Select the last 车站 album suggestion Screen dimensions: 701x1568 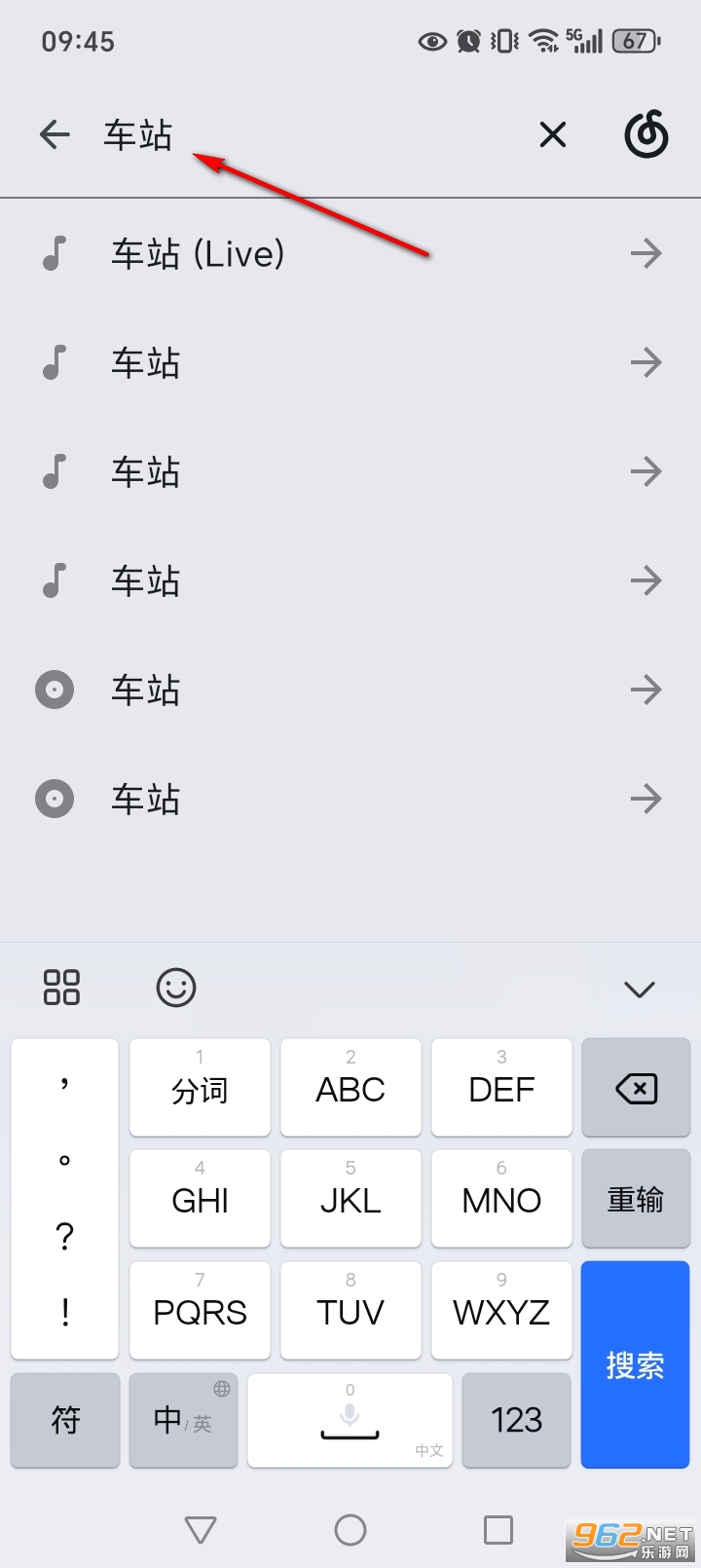tap(145, 799)
